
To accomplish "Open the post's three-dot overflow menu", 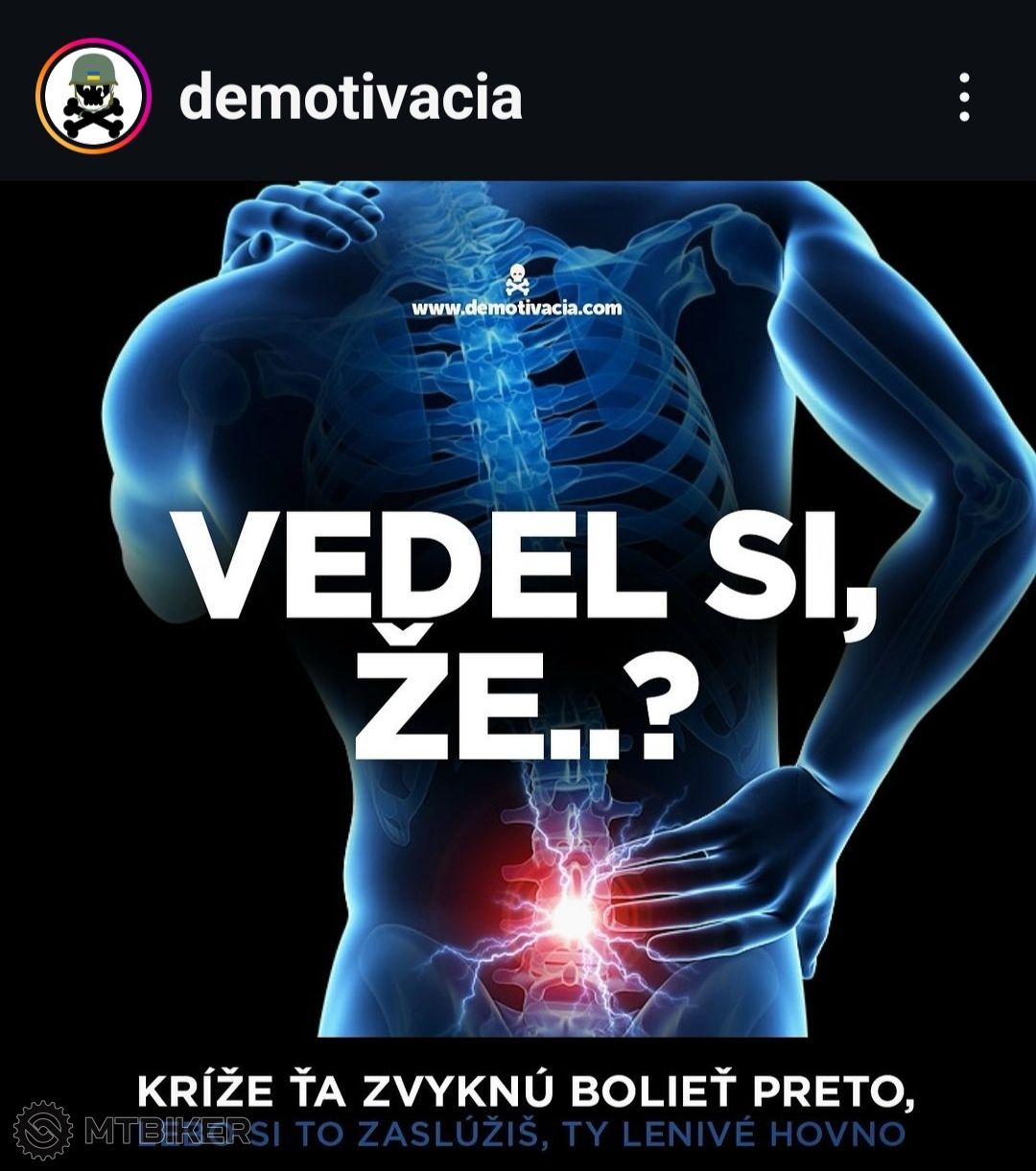I will pyautogui.click(x=964, y=97).
